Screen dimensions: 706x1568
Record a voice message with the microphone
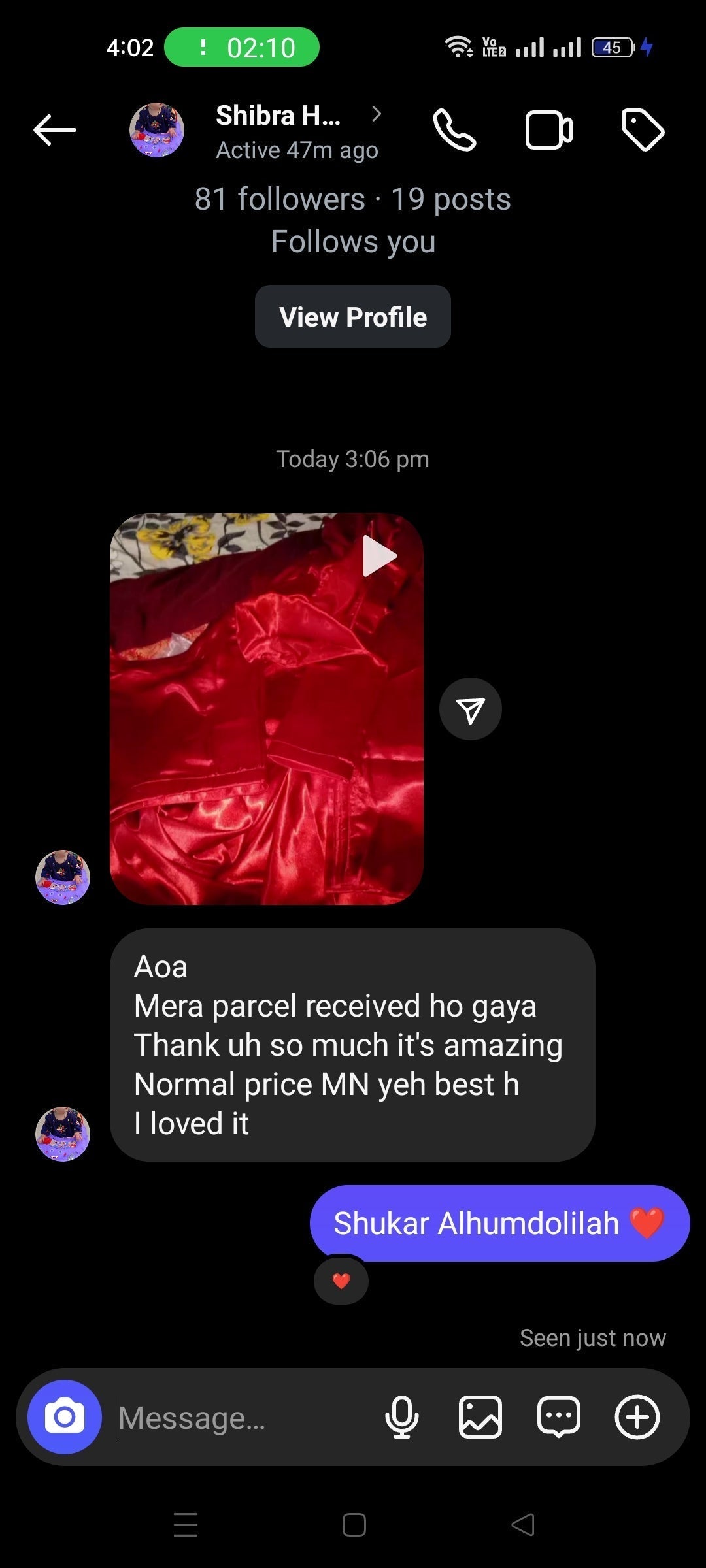[401, 1416]
